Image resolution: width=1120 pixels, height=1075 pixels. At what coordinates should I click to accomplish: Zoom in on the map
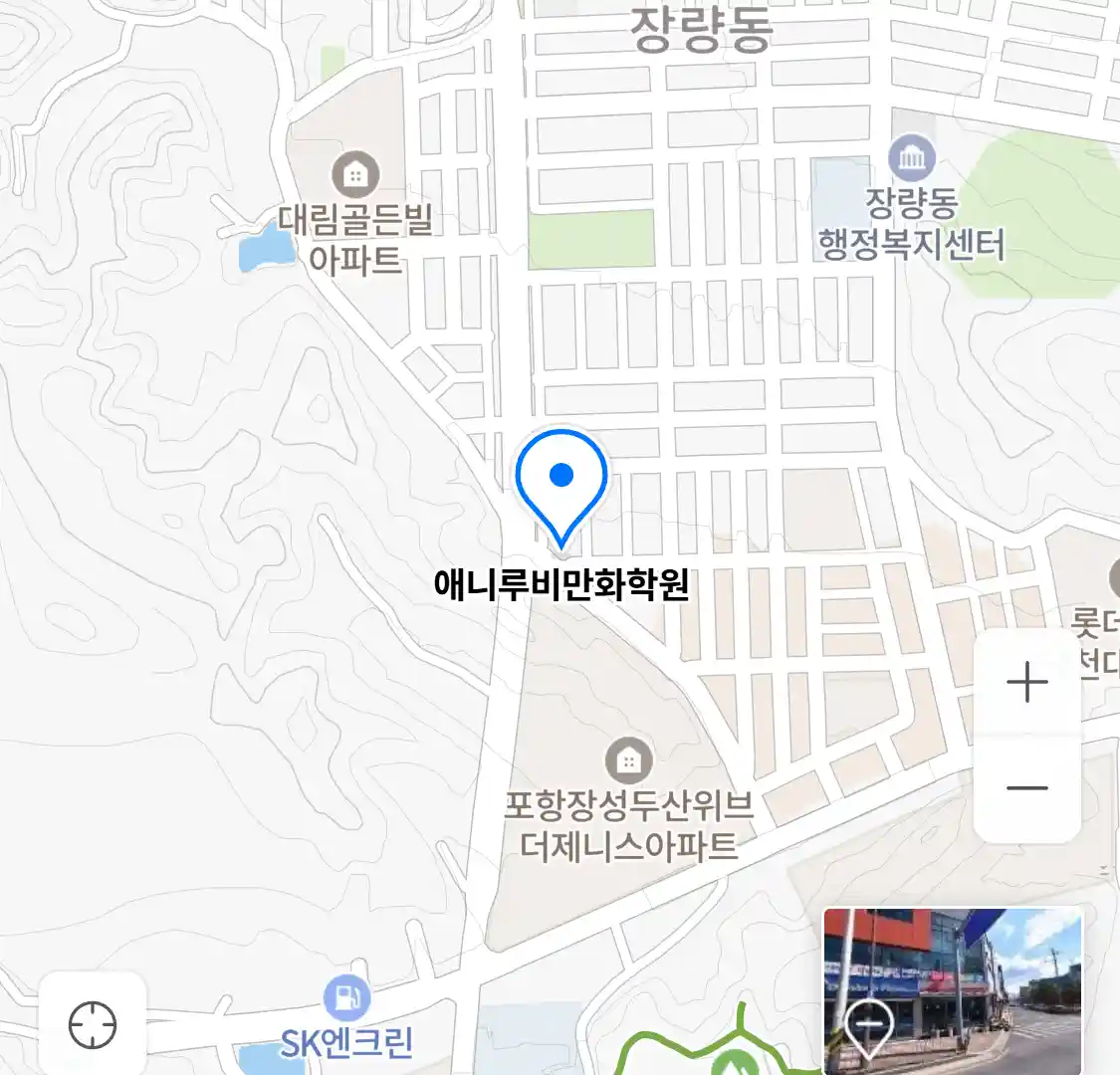1026,684
